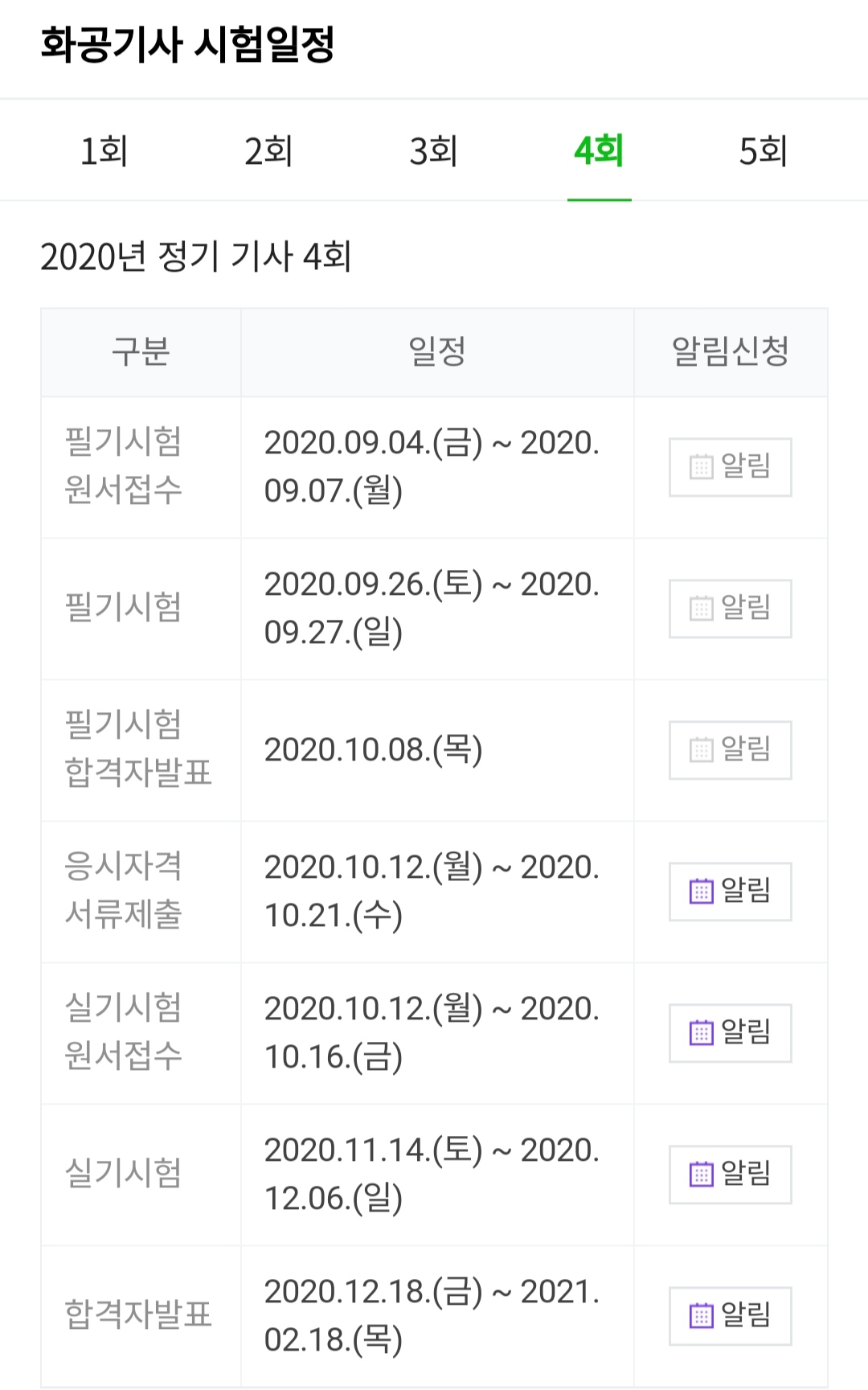Select the 4회 tab

click(599, 151)
